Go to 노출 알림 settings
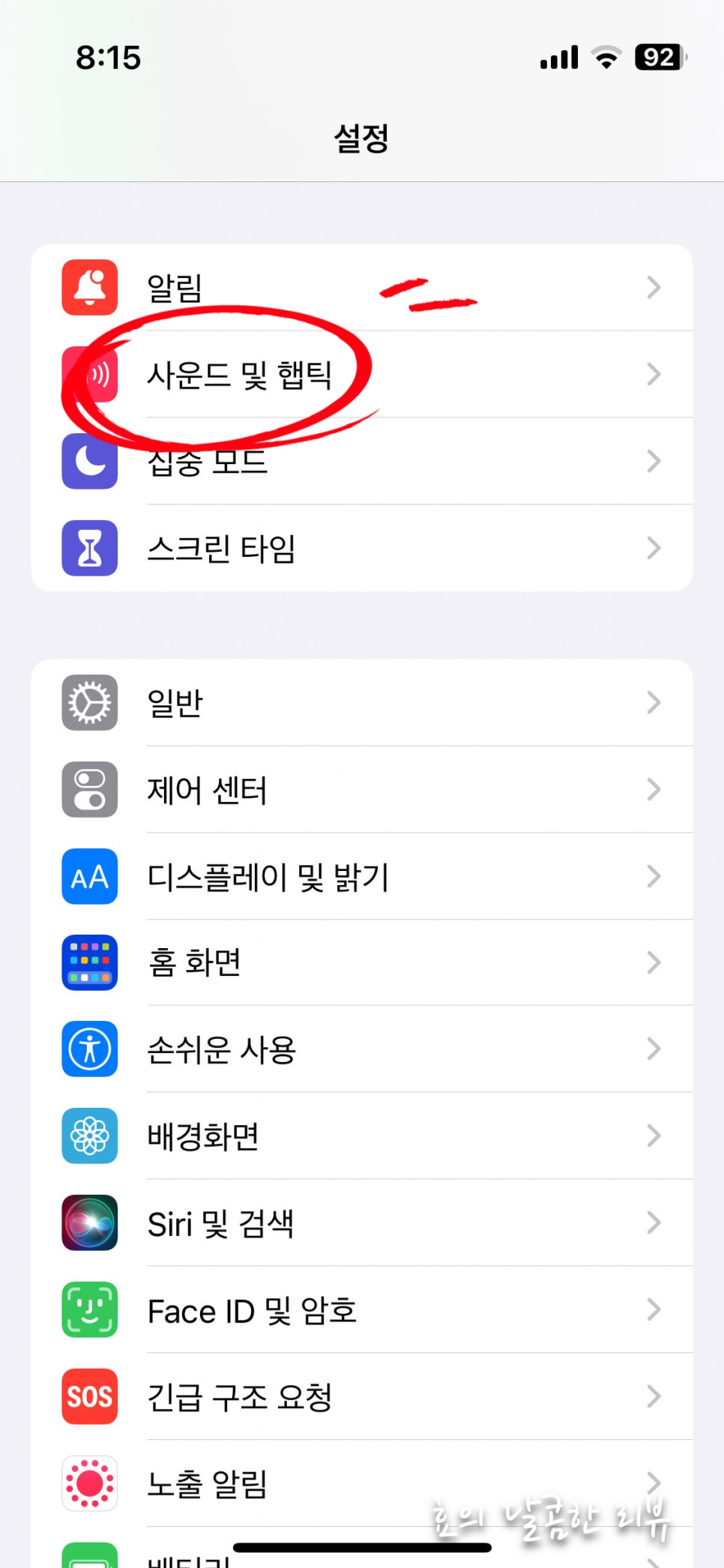The image size is (724, 1568). (x=362, y=1483)
